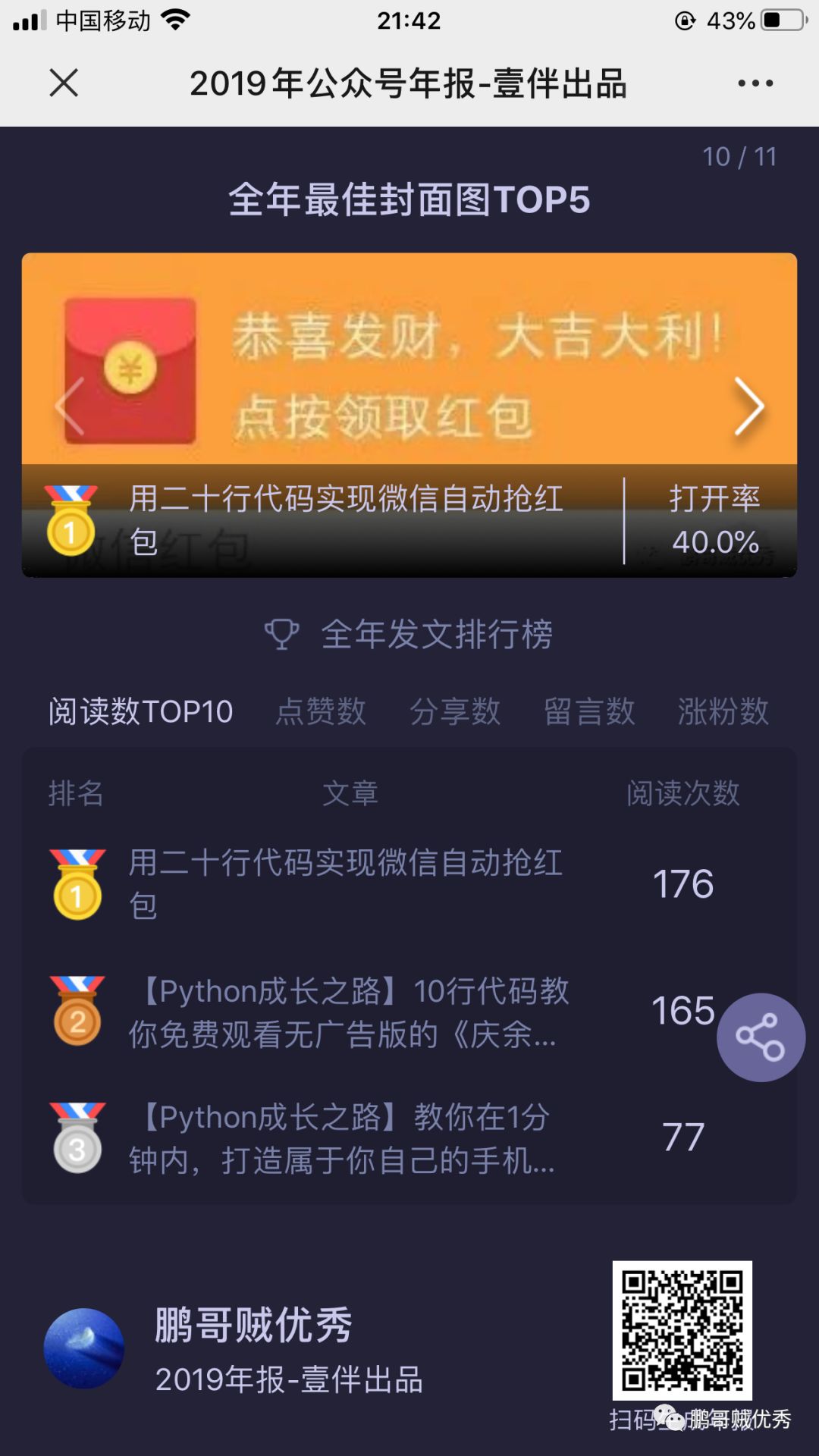Show the next cover image
819x1456 pixels.
[x=749, y=407]
